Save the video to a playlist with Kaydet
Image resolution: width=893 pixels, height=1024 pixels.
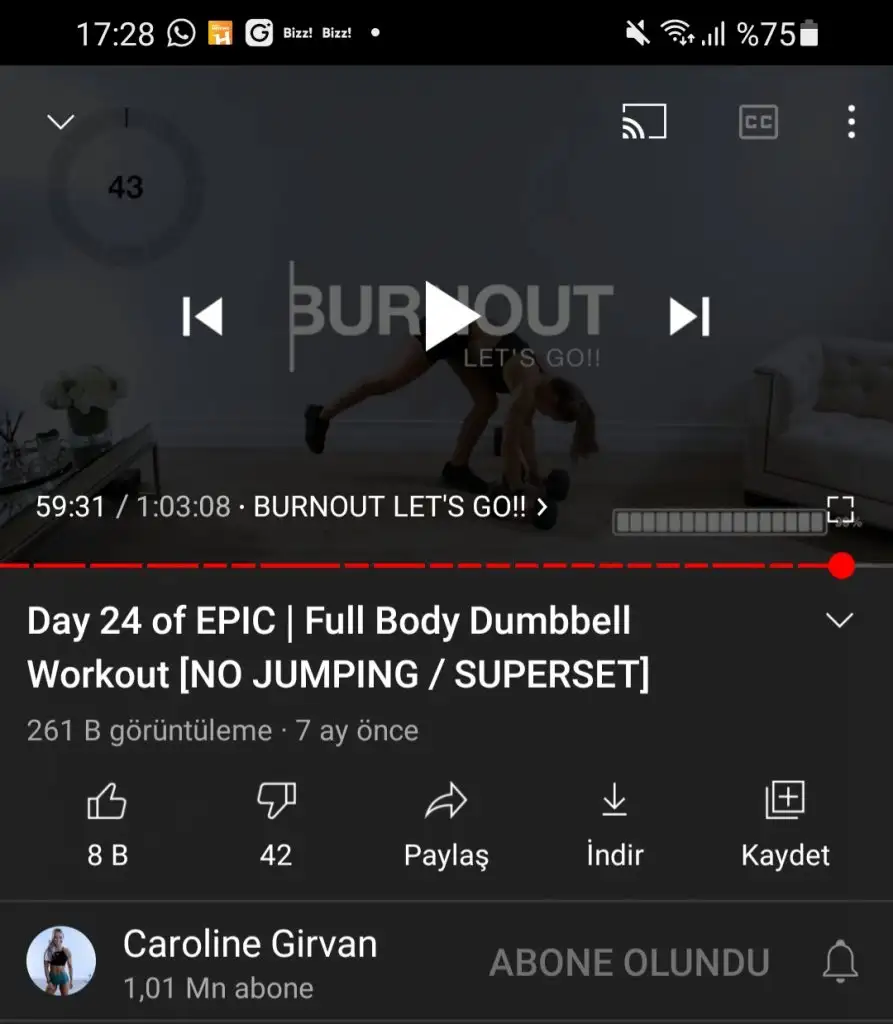785,820
